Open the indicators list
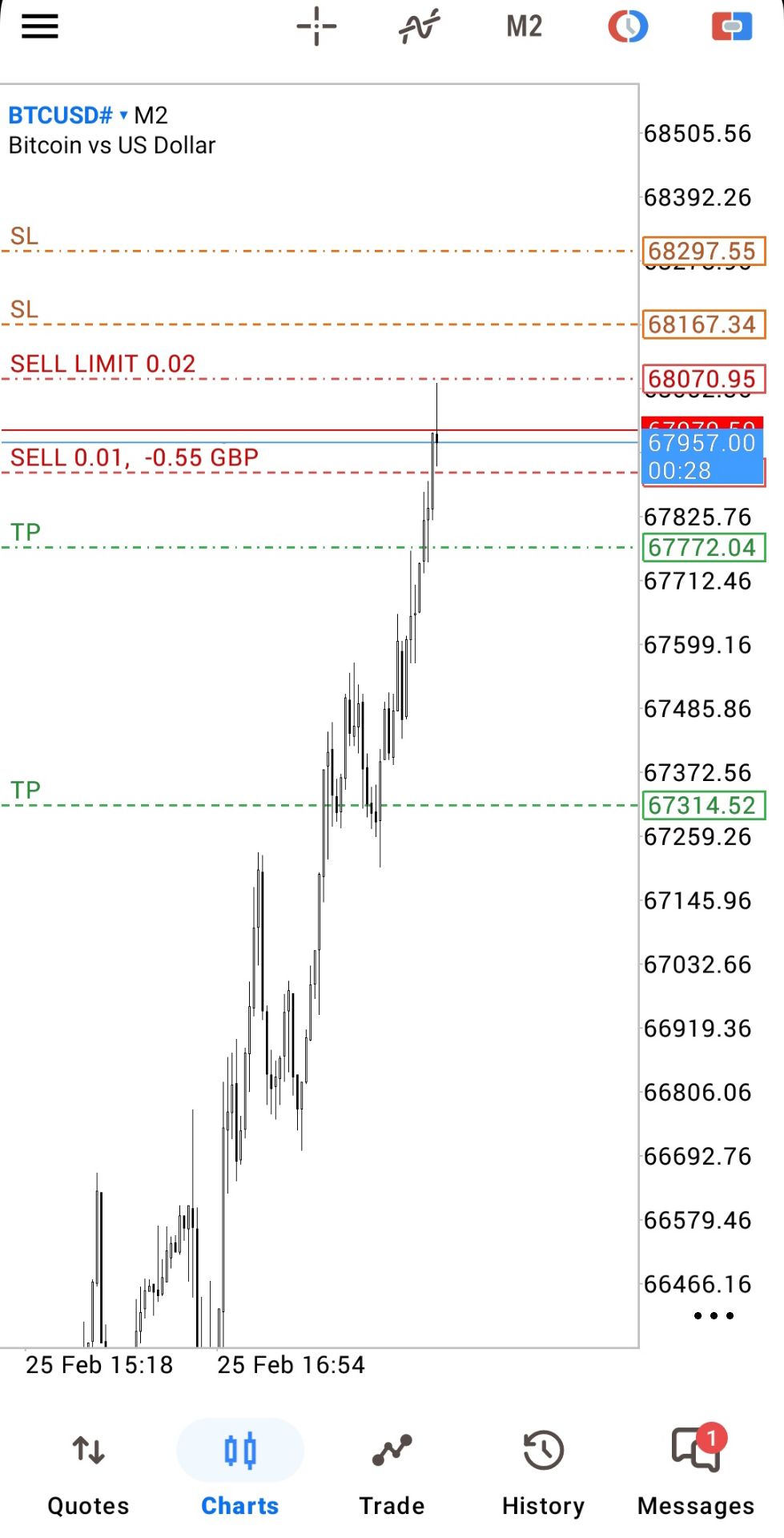This screenshot has height=1538, width=784. pyautogui.click(x=420, y=26)
